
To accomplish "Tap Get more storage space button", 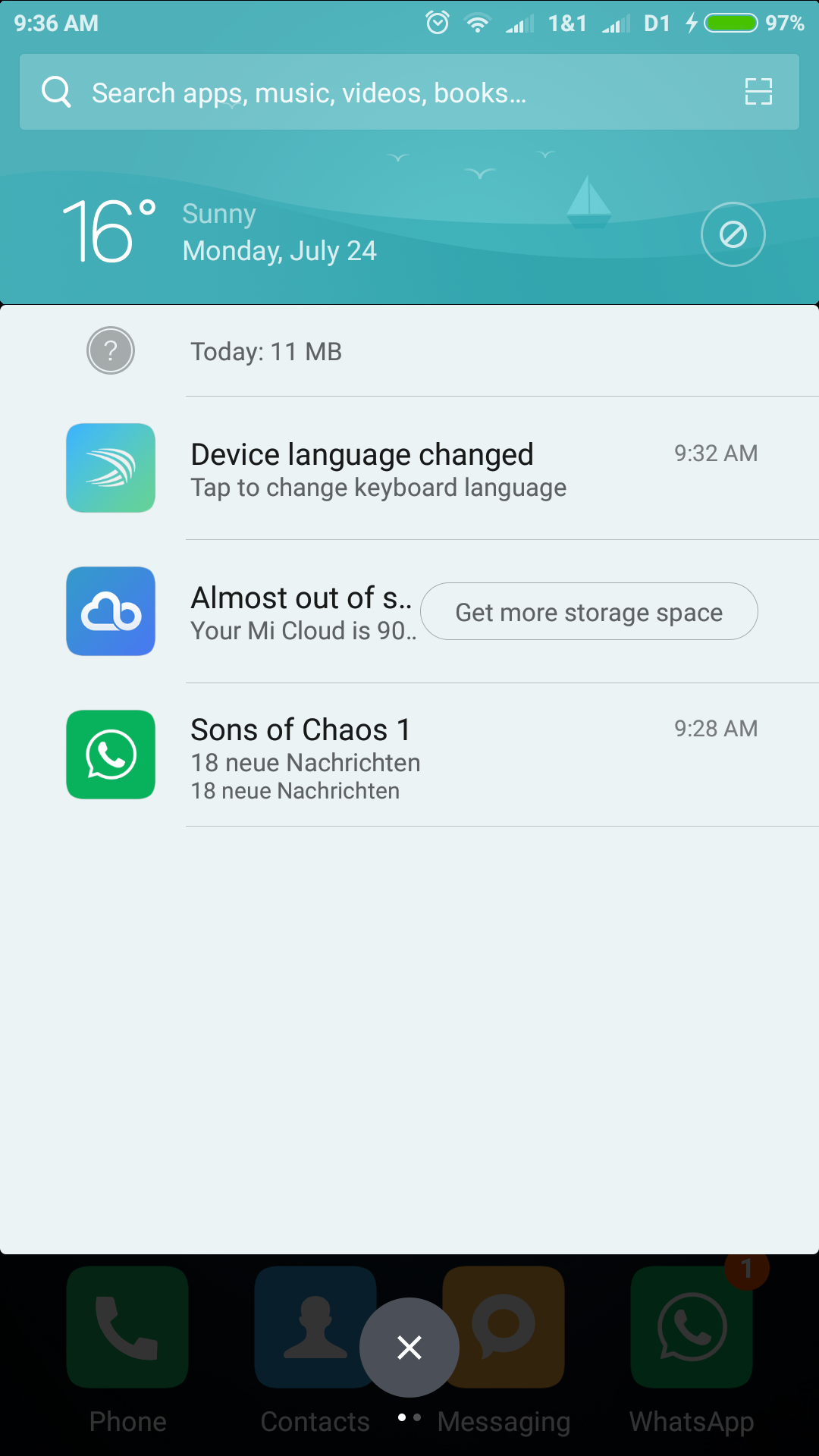I will [x=589, y=611].
